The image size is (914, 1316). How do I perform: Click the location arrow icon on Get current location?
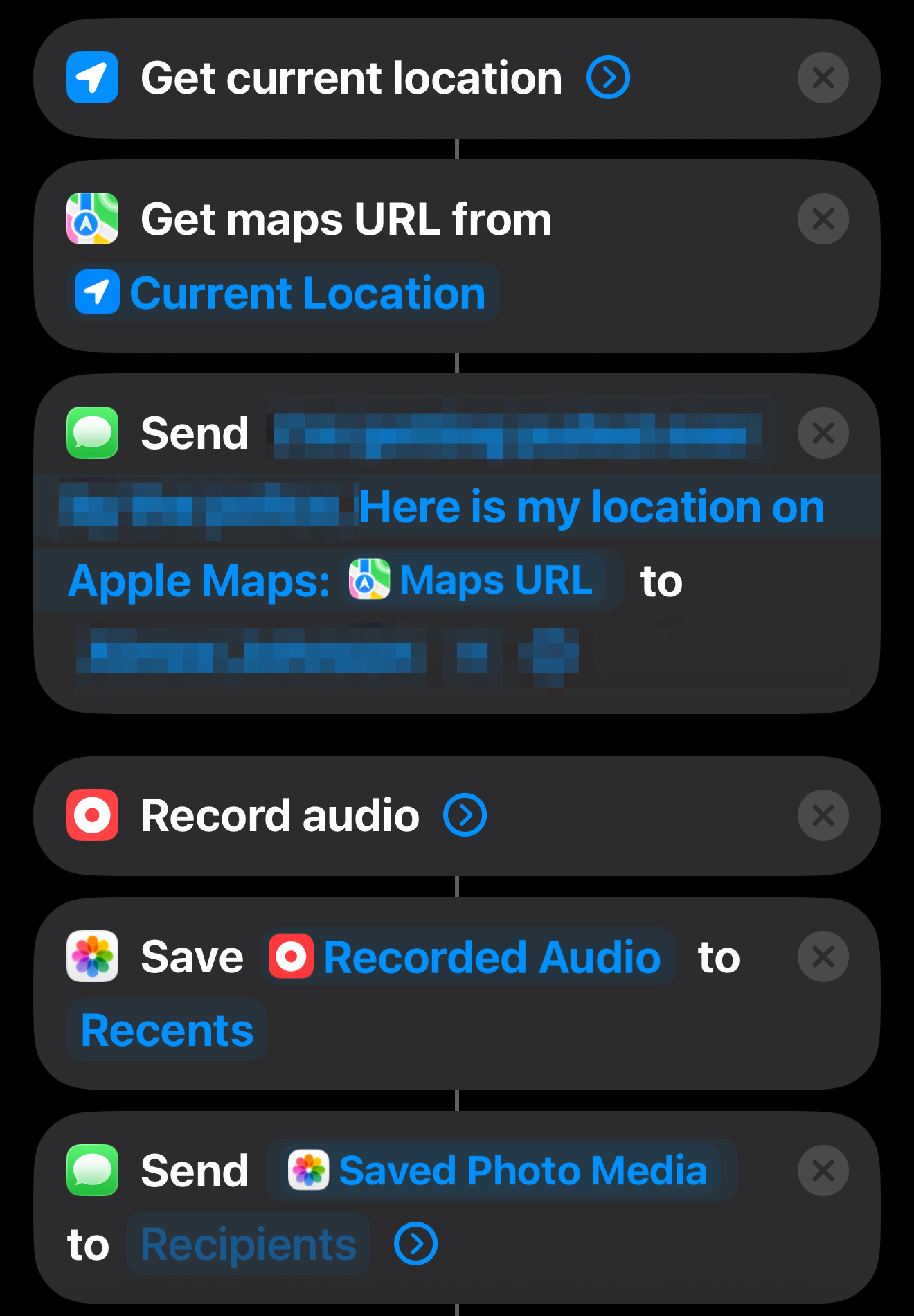click(92, 78)
